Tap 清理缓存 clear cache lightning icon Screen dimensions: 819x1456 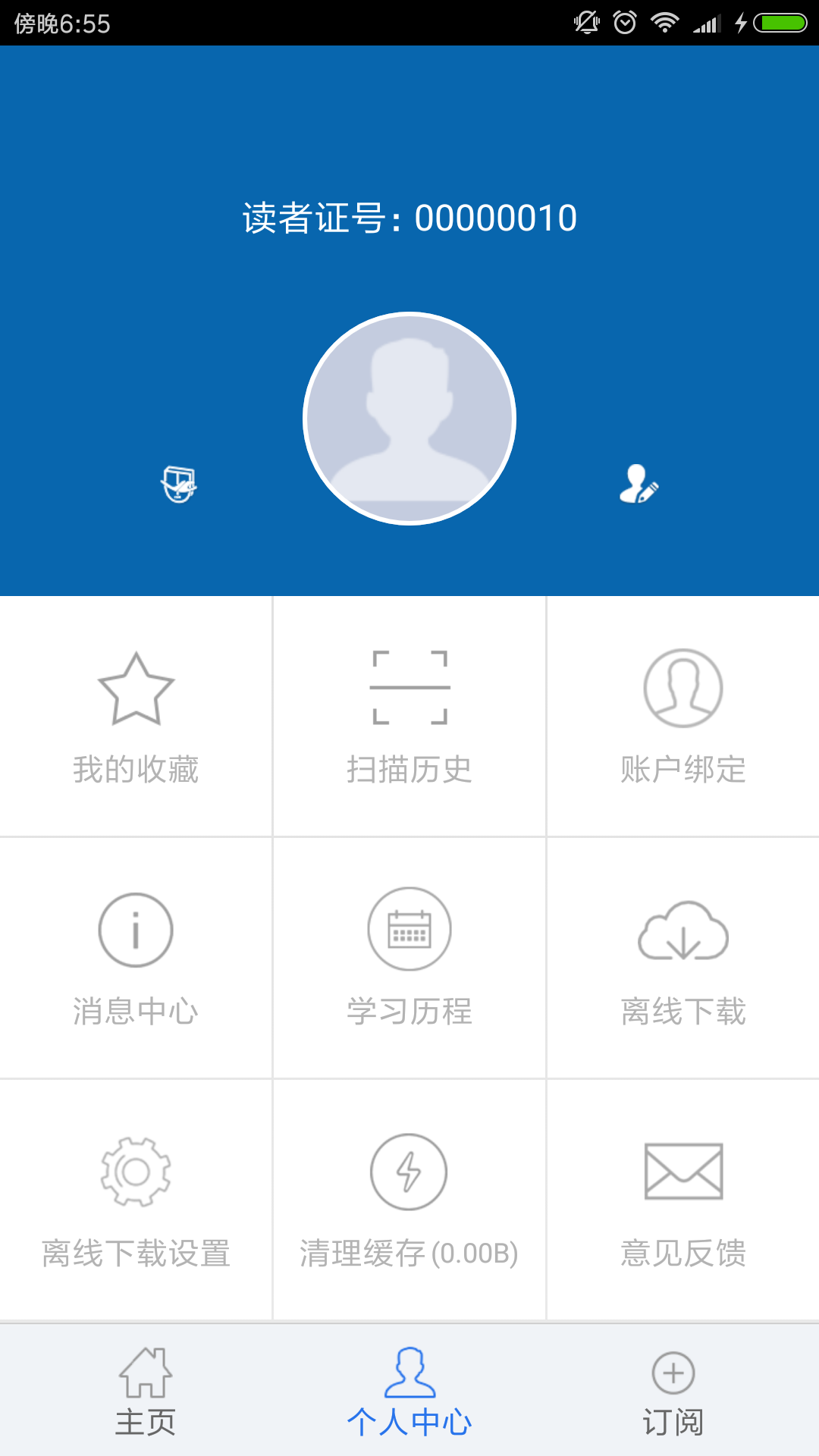(x=409, y=1172)
